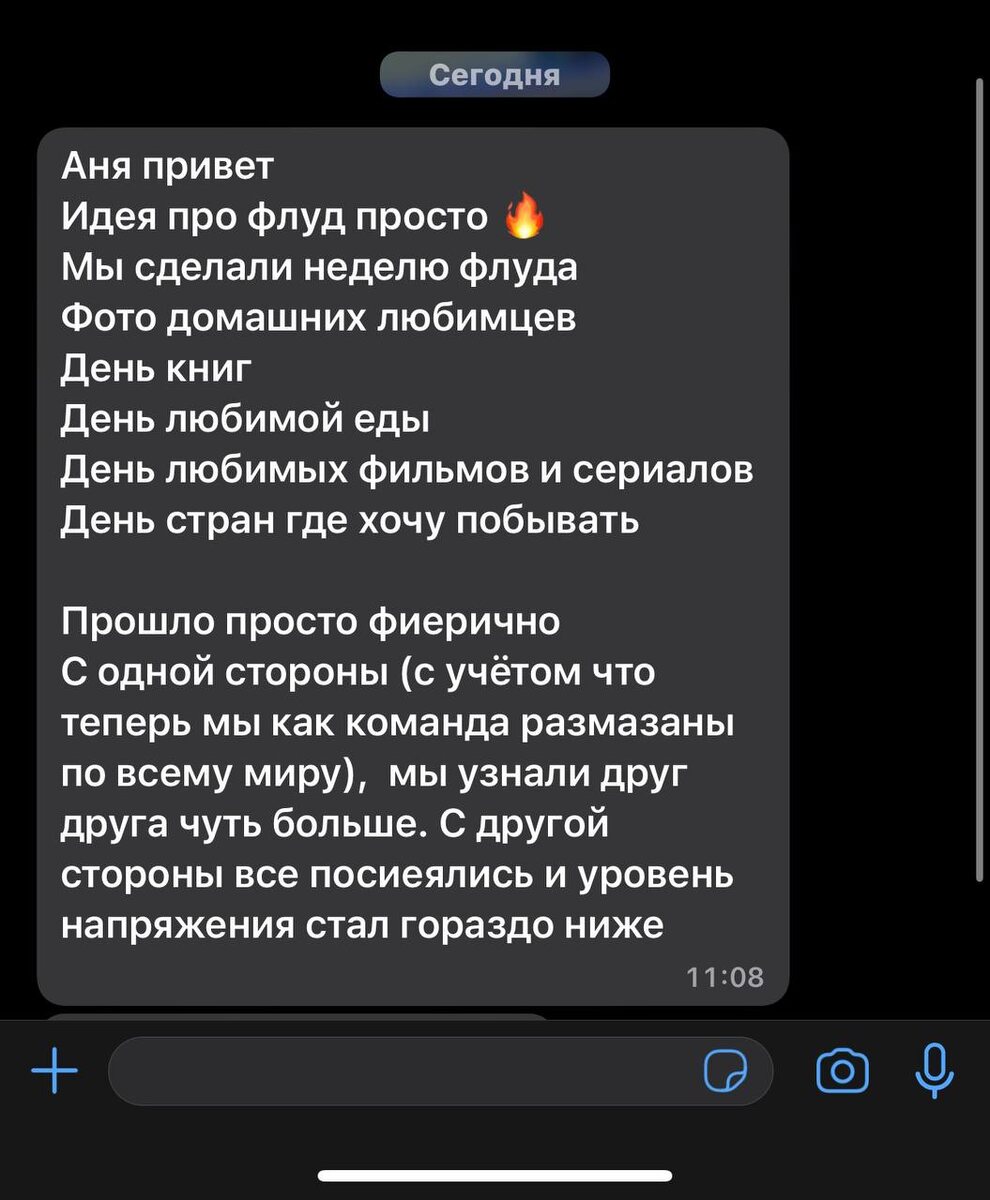
Task: Tap the line 'День стран где хочу побывать'
Action: (x=350, y=519)
